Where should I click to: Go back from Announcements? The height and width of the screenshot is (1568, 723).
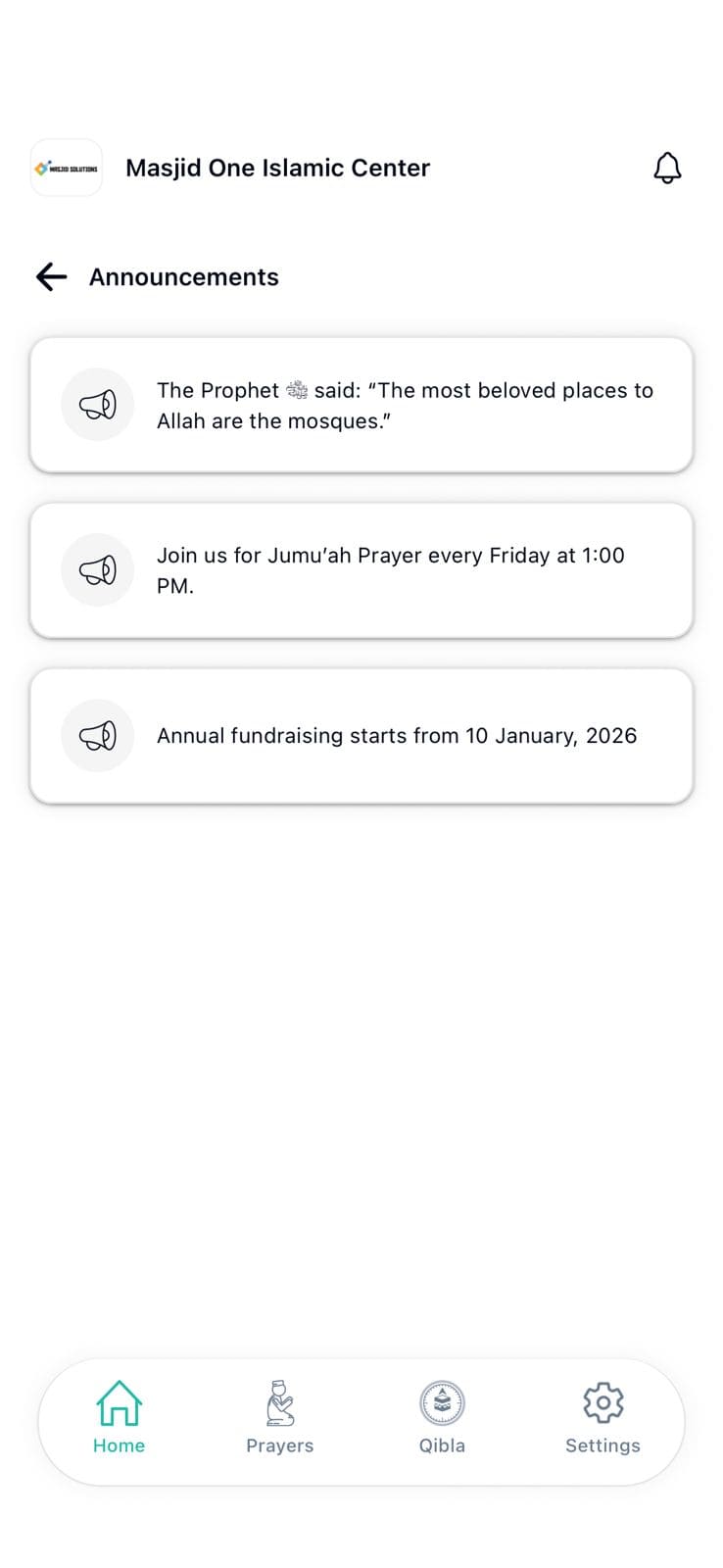click(x=52, y=277)
